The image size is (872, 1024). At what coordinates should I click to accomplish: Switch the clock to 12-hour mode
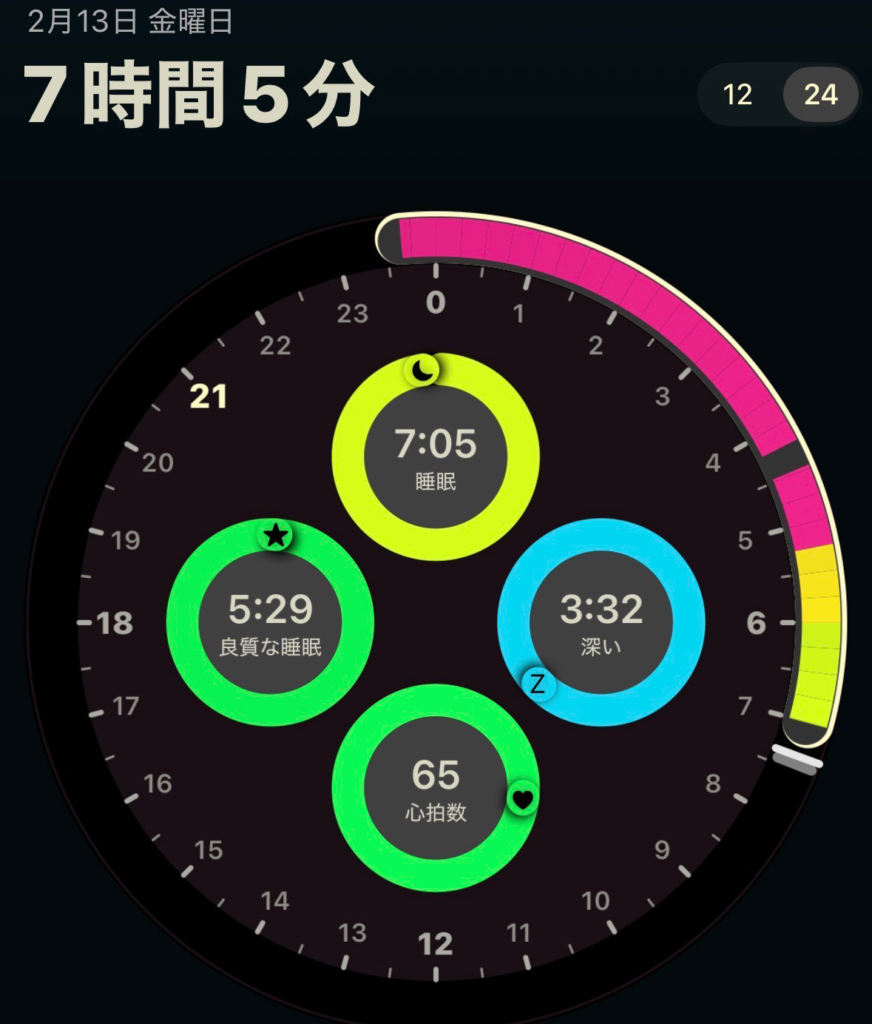click(x=737, y=96)
